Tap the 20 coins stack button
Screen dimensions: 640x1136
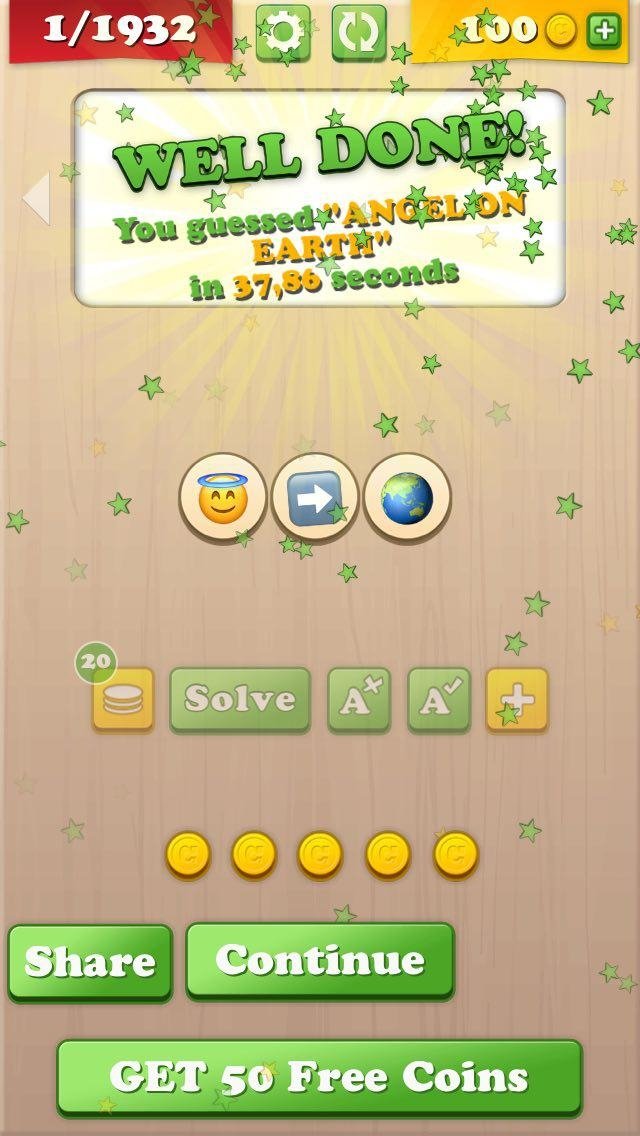(122, 698)
